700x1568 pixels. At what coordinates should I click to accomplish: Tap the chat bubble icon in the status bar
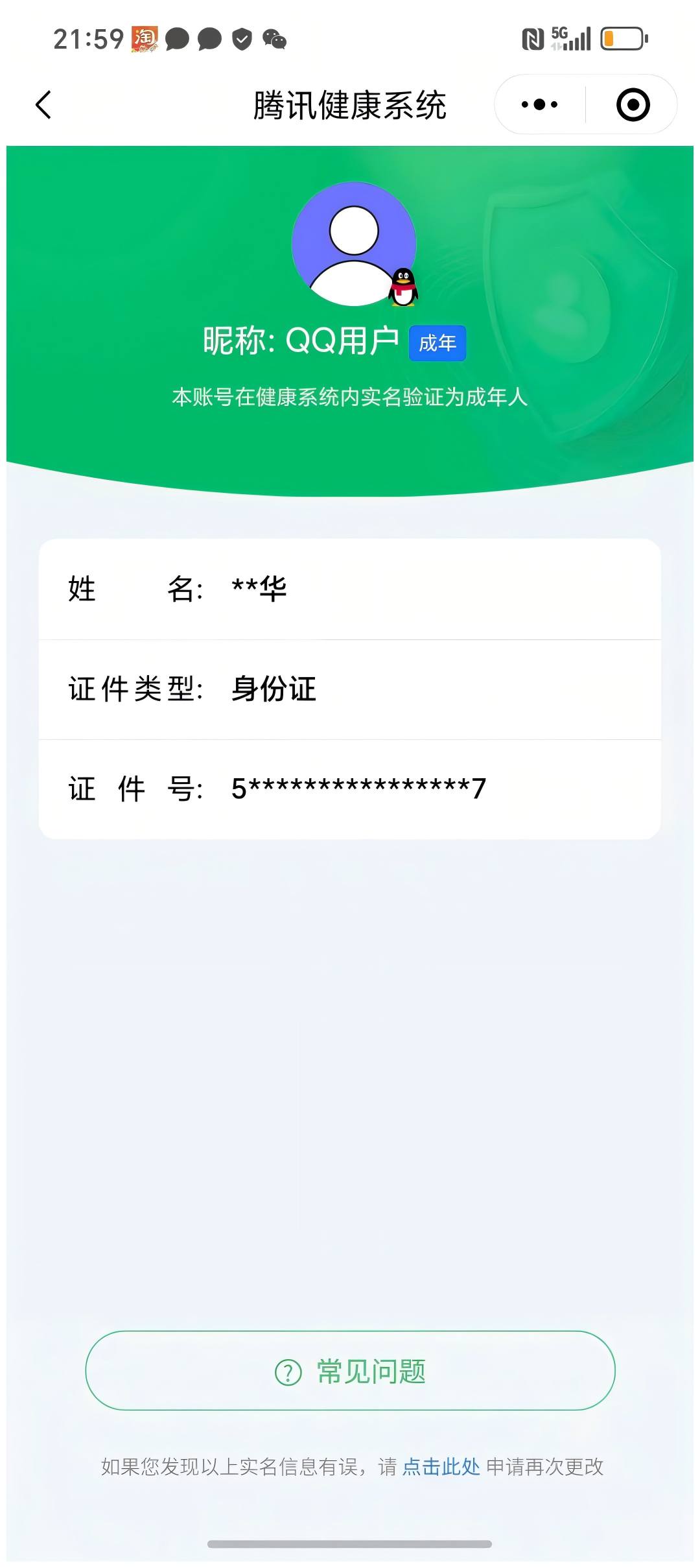176,39
